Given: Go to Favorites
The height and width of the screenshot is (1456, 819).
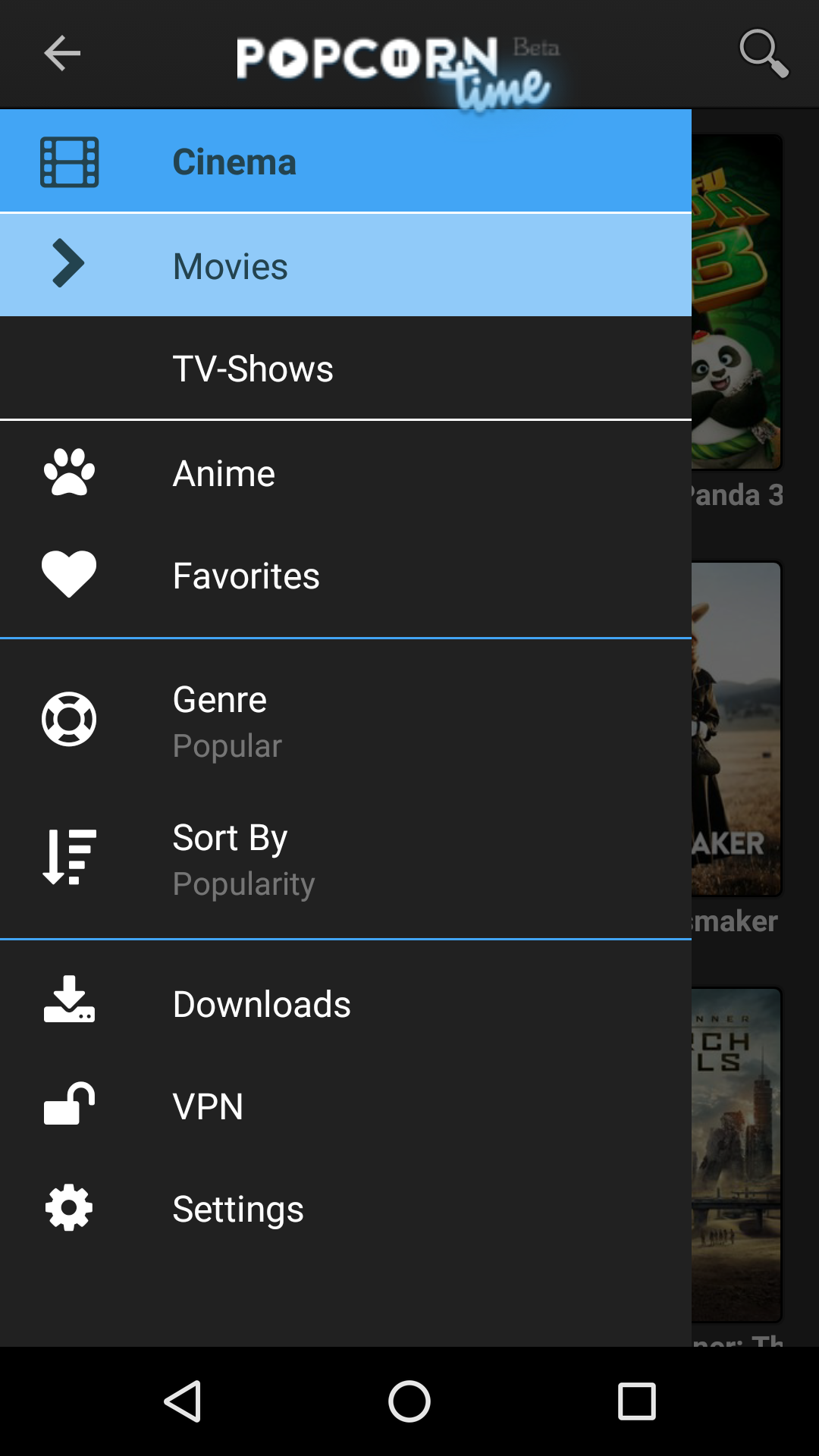Looking at the screenshot, I should pos(345,576).
